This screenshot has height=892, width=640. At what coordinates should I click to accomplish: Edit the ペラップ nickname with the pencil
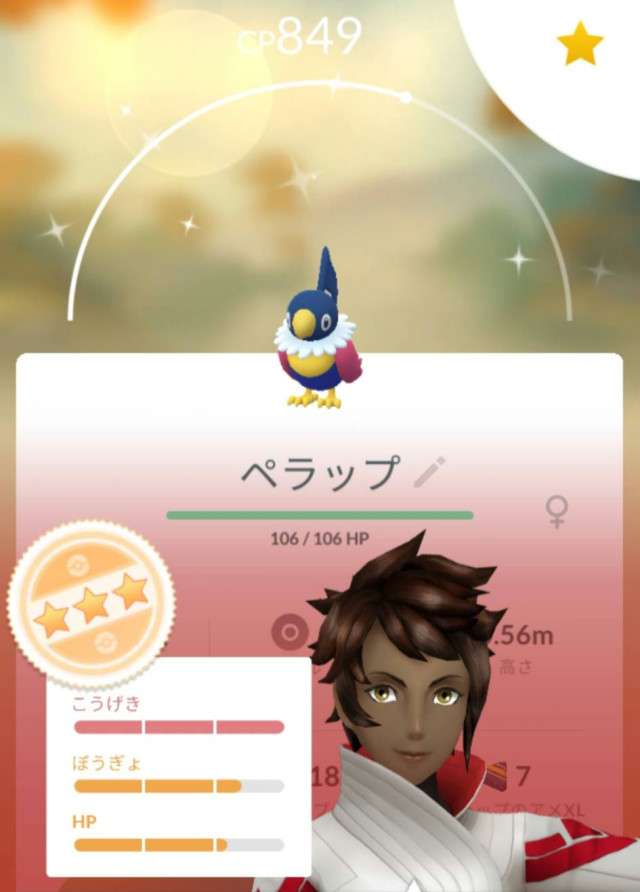pos(429,472)
